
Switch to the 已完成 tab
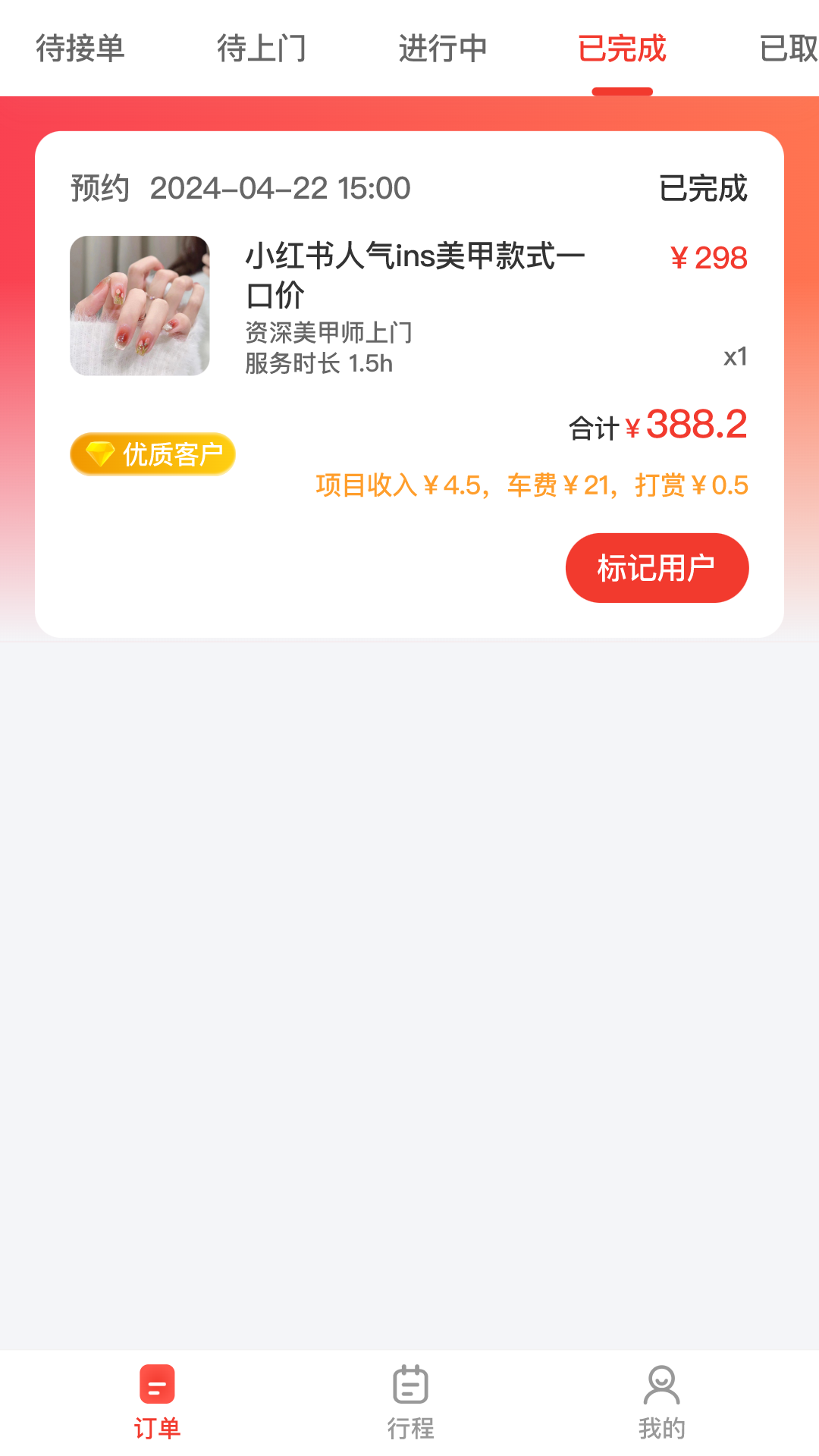point(623,48)
